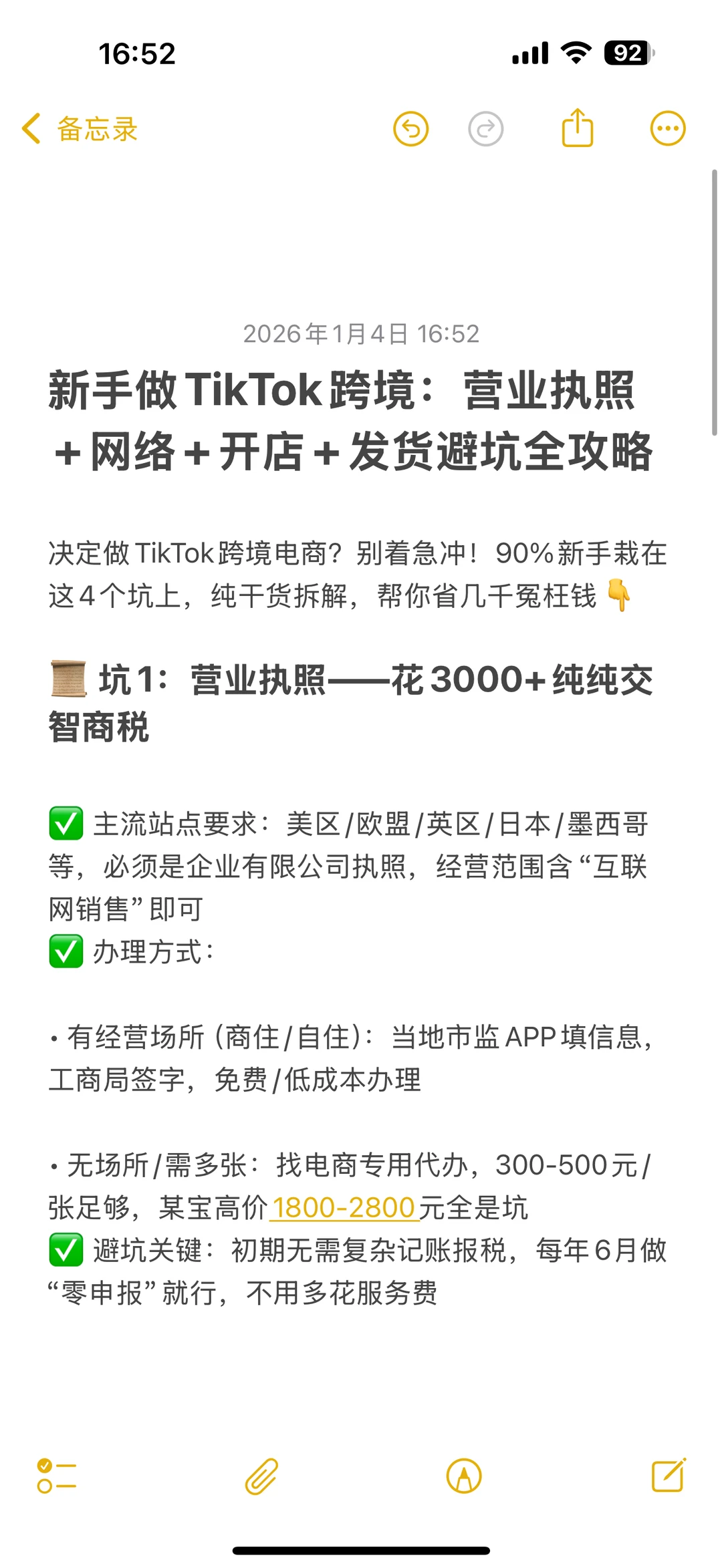The image size is (722, 1568).
Task: Open the more options menu
Action: 668,128
